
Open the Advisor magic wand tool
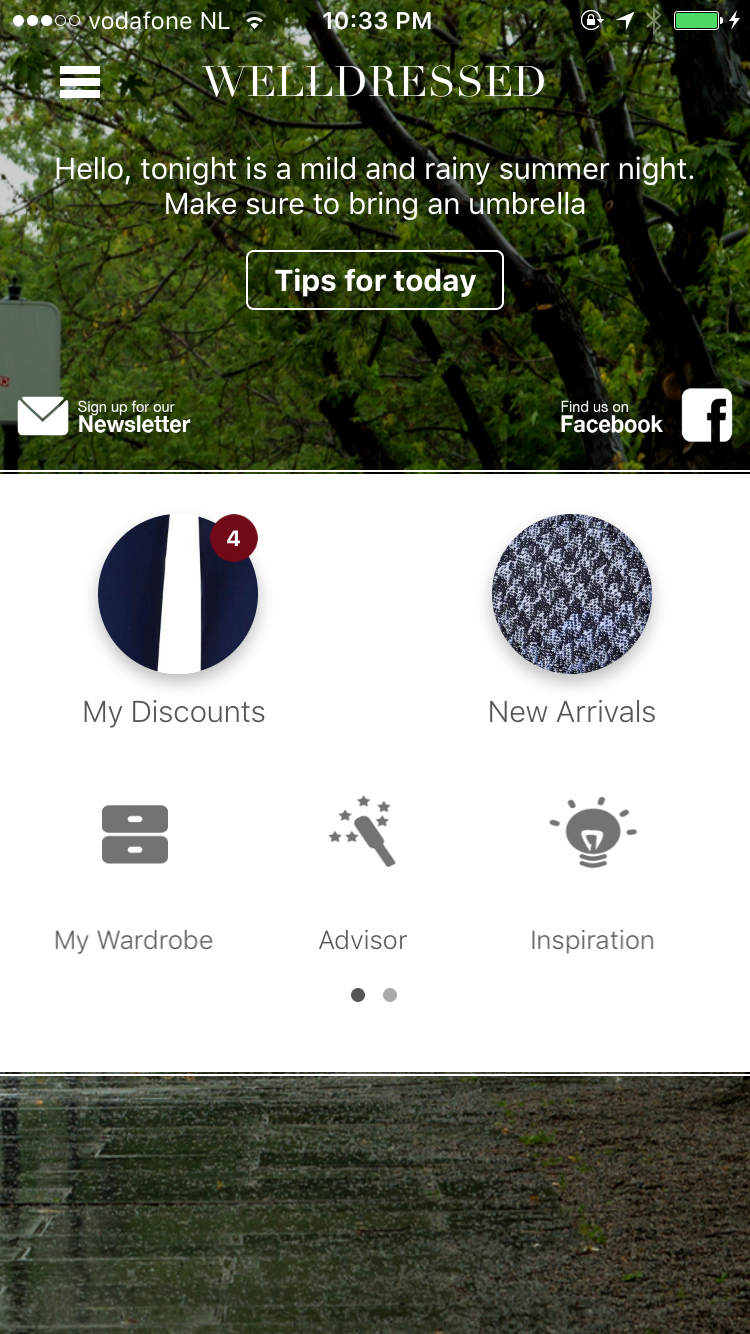click(x=362, y=832)
